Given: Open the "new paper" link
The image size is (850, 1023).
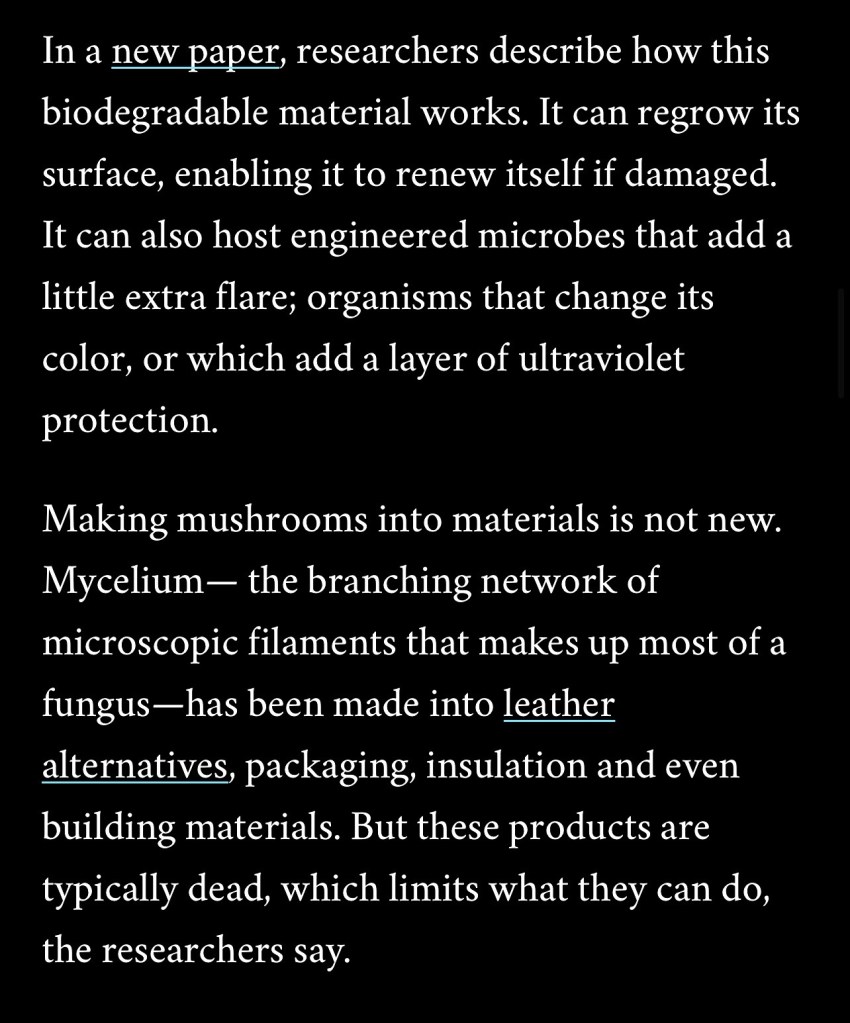Looking at the screenshot, I should 195,52.
